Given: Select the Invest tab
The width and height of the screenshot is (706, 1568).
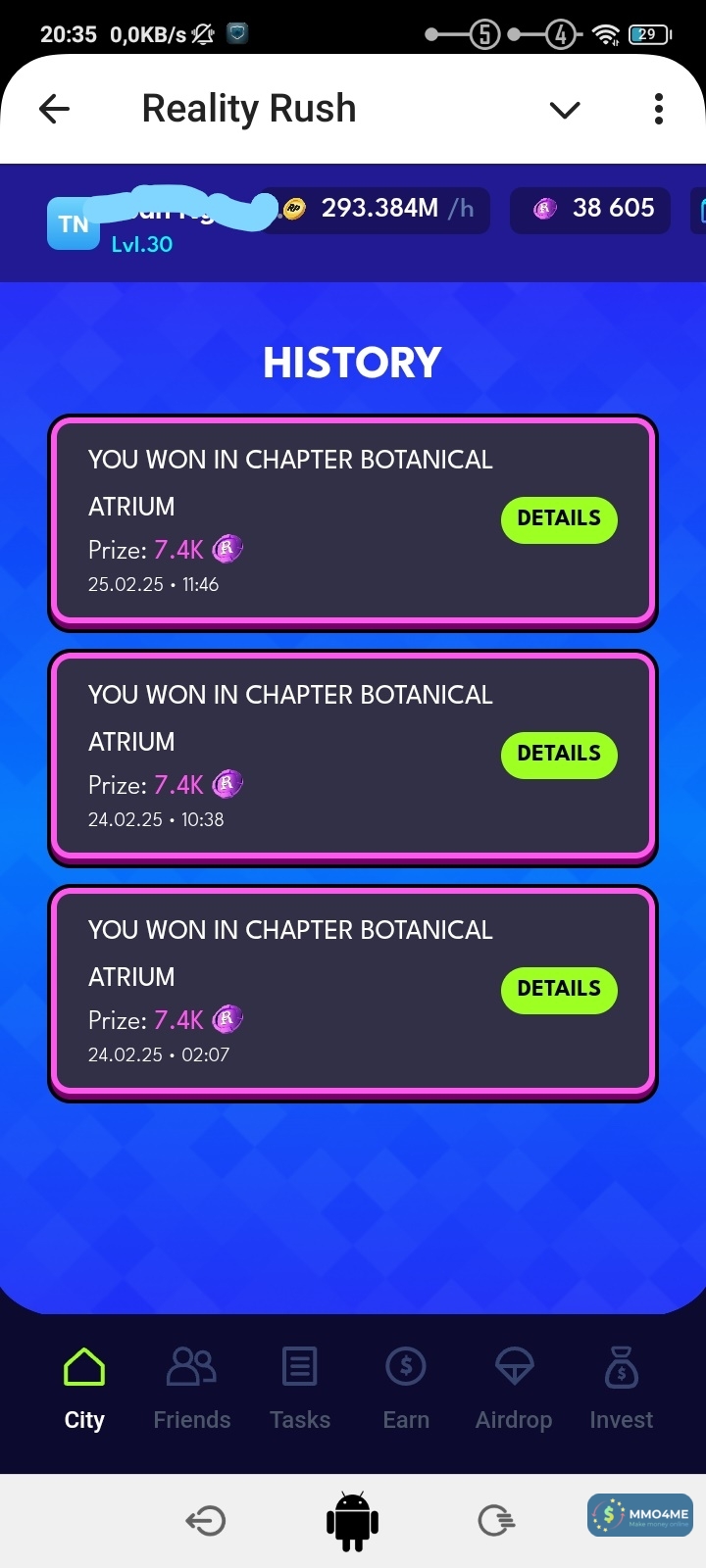Looking at the screenshot, I should click(x=622, y=1389).
